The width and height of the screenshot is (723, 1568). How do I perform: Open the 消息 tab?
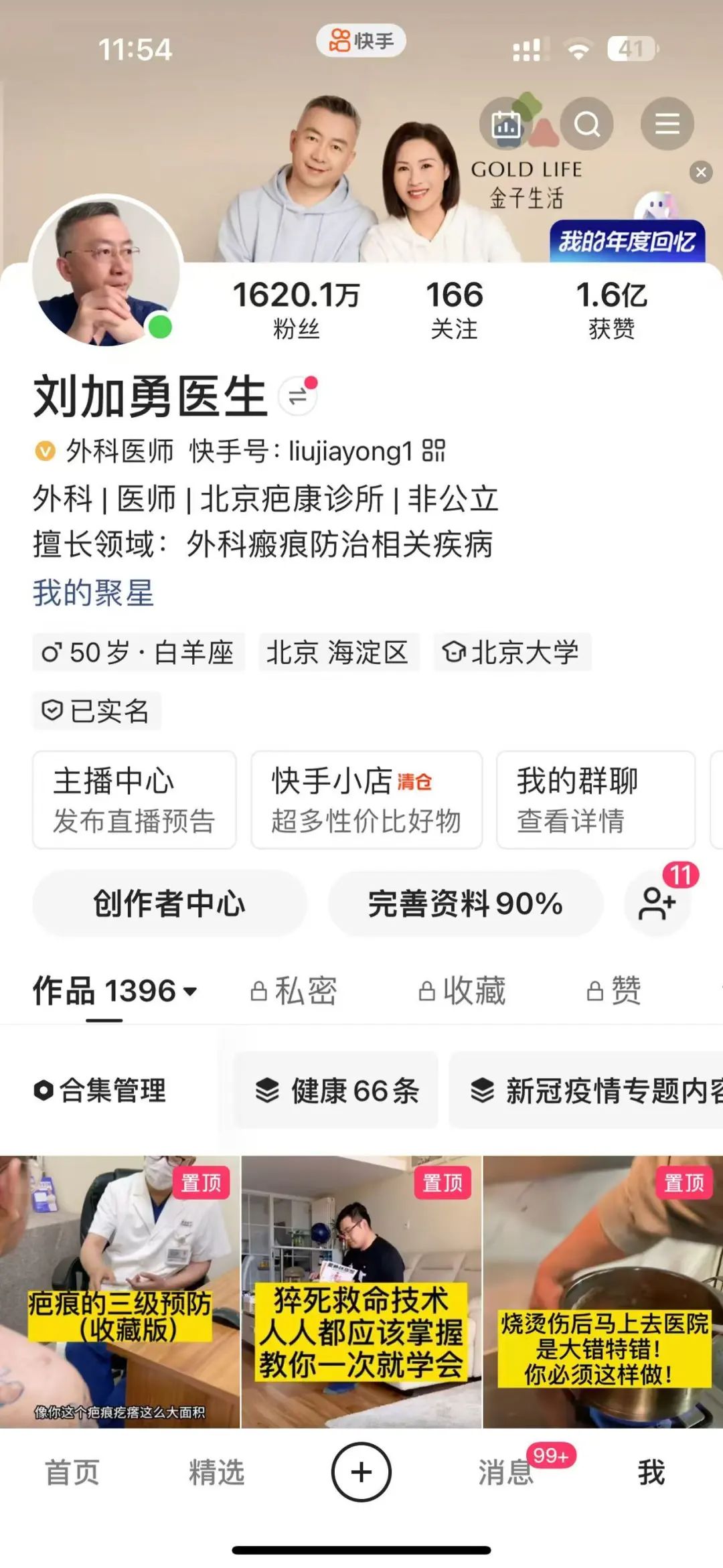[x=506, y=1473]
